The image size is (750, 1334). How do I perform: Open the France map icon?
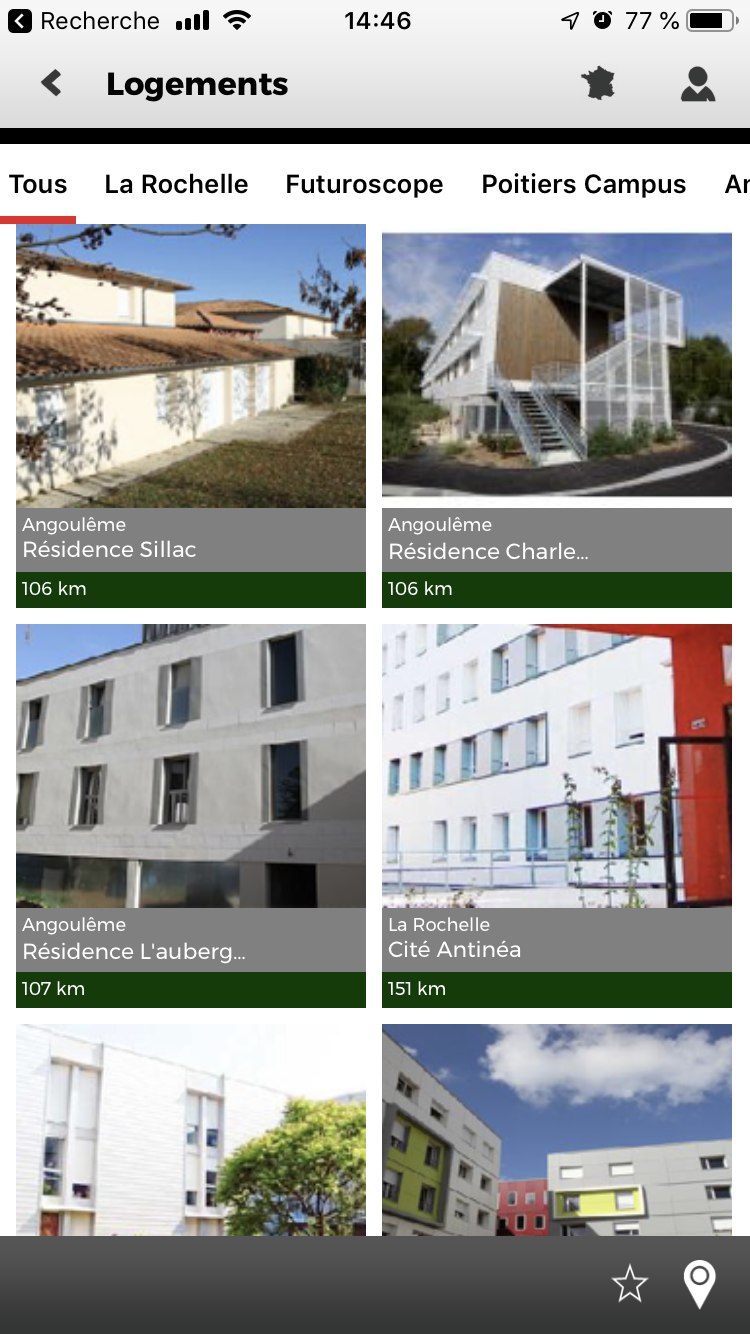click(x=599, y=84)
